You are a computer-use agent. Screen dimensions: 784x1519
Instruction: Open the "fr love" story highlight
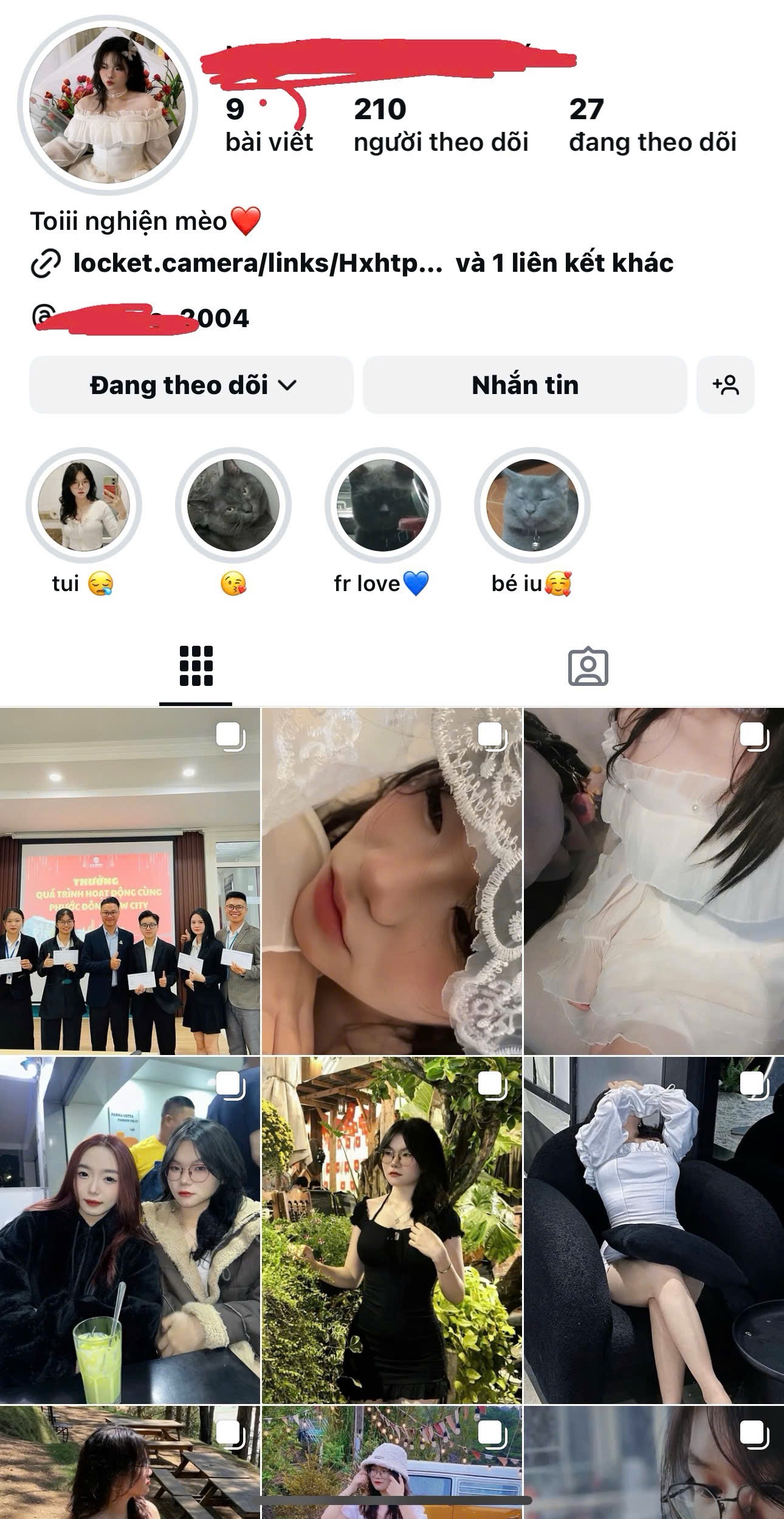[382, 505]
